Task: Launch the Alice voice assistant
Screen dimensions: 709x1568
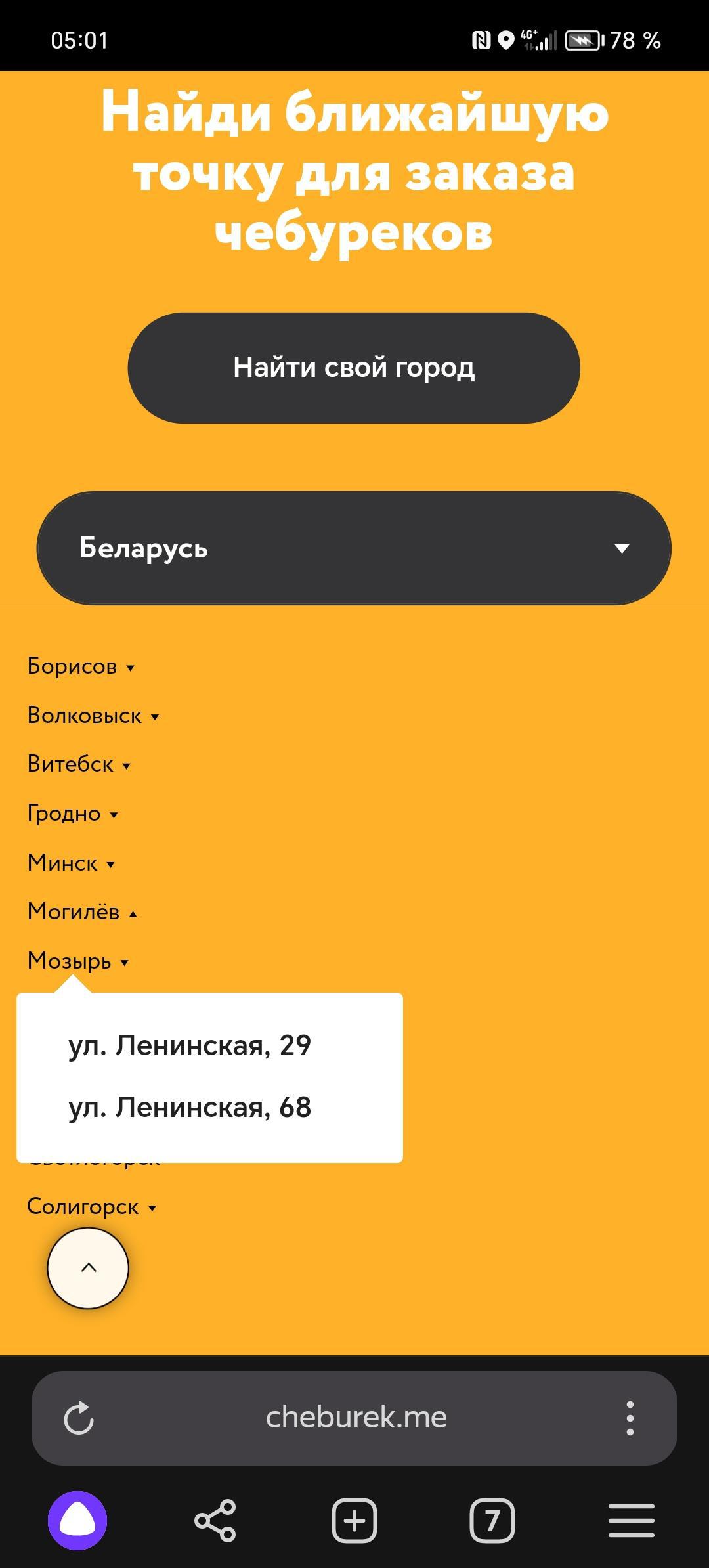Action: [x=77, y=1520]
